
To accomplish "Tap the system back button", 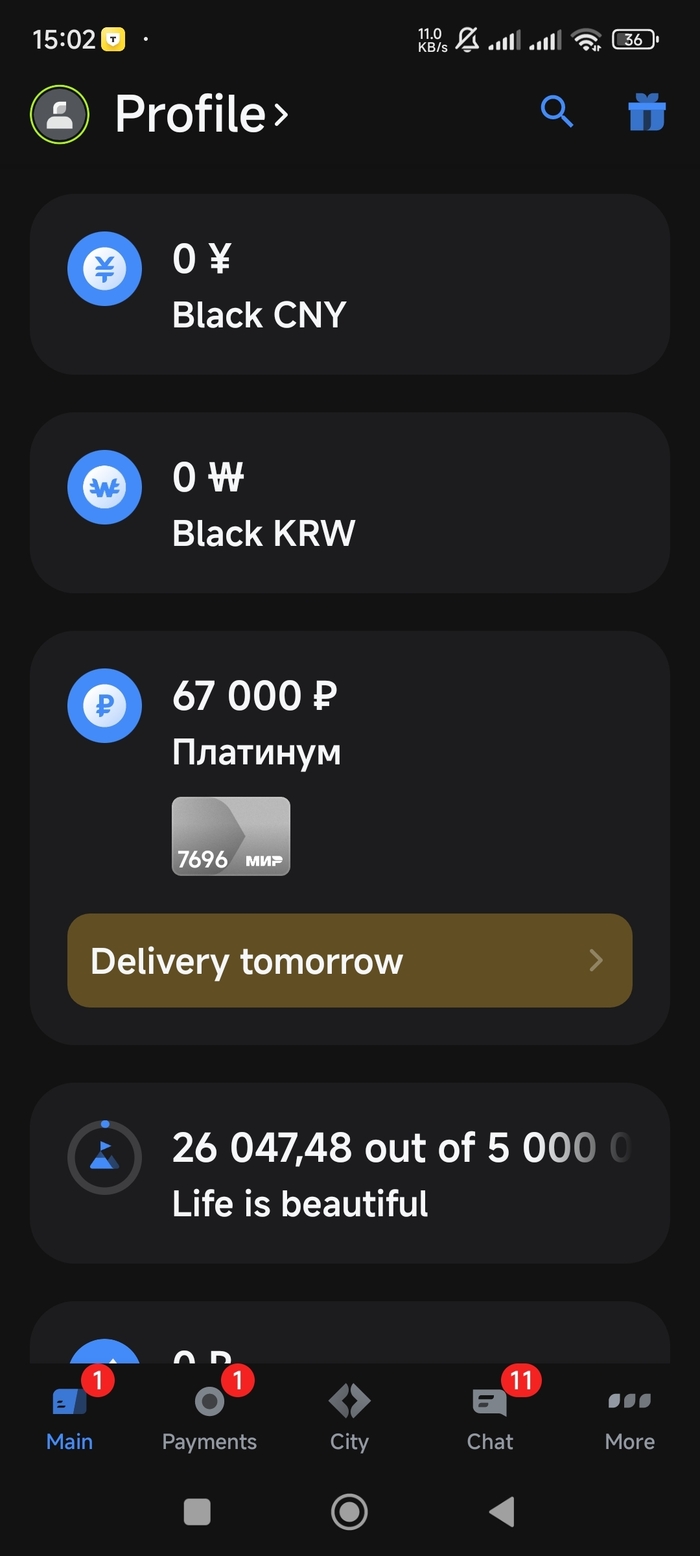I will coord(501,1512).
